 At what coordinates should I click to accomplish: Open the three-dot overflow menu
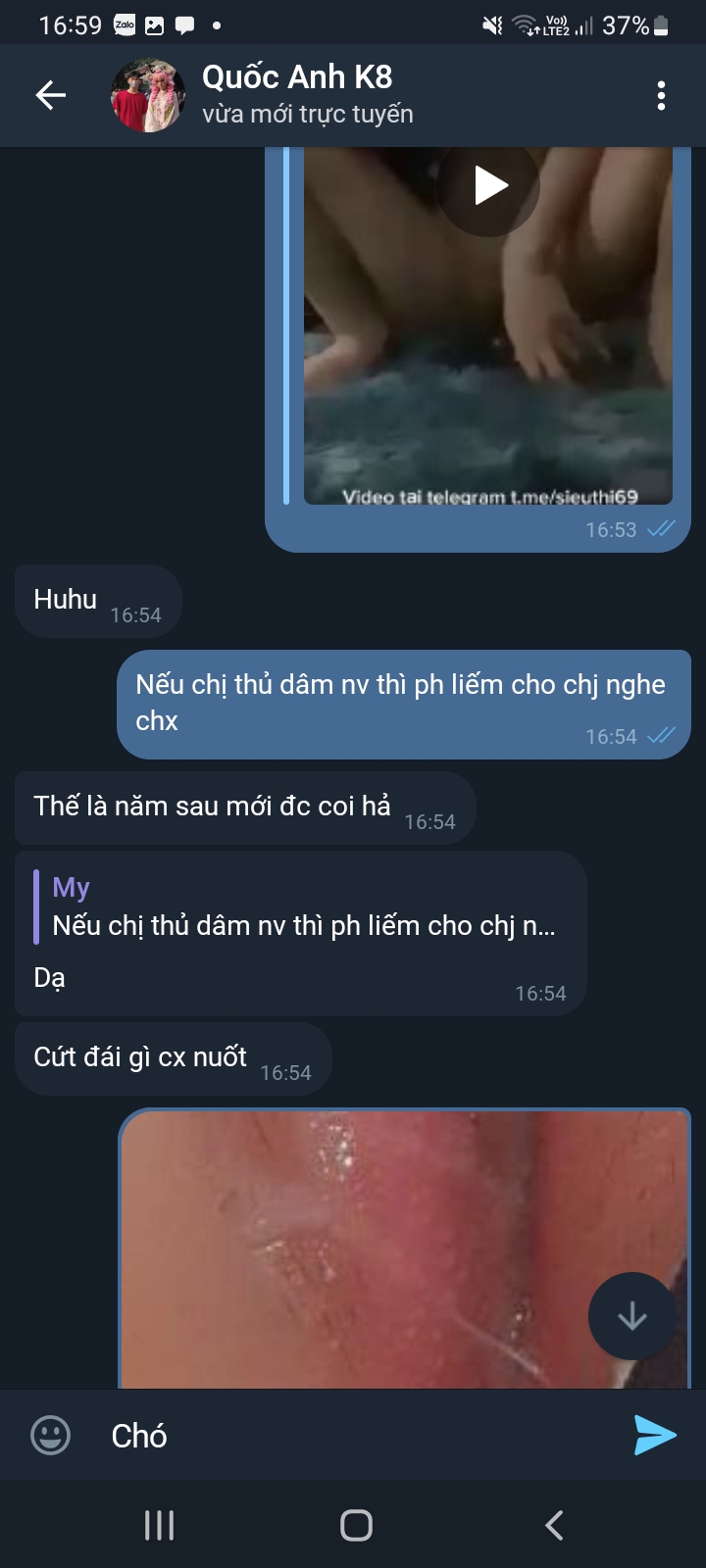tap(661, 95)
